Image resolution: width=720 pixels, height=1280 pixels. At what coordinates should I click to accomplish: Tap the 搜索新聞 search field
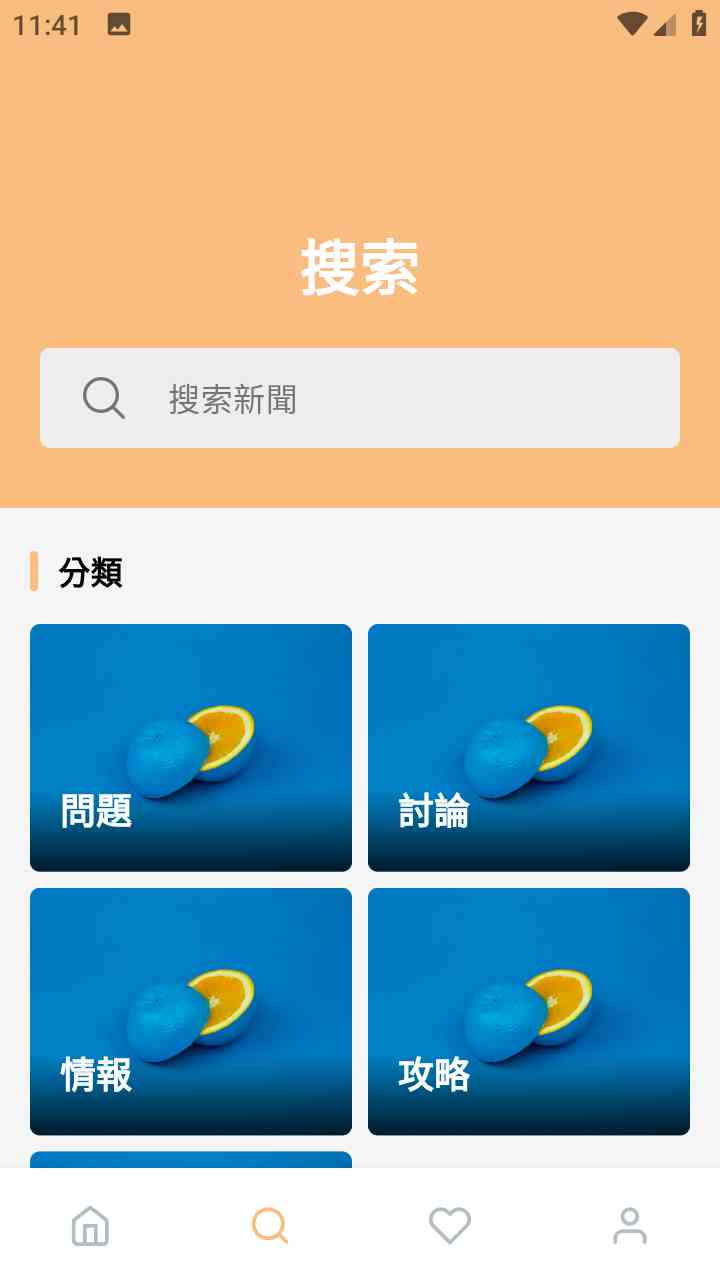pos(360,398)
